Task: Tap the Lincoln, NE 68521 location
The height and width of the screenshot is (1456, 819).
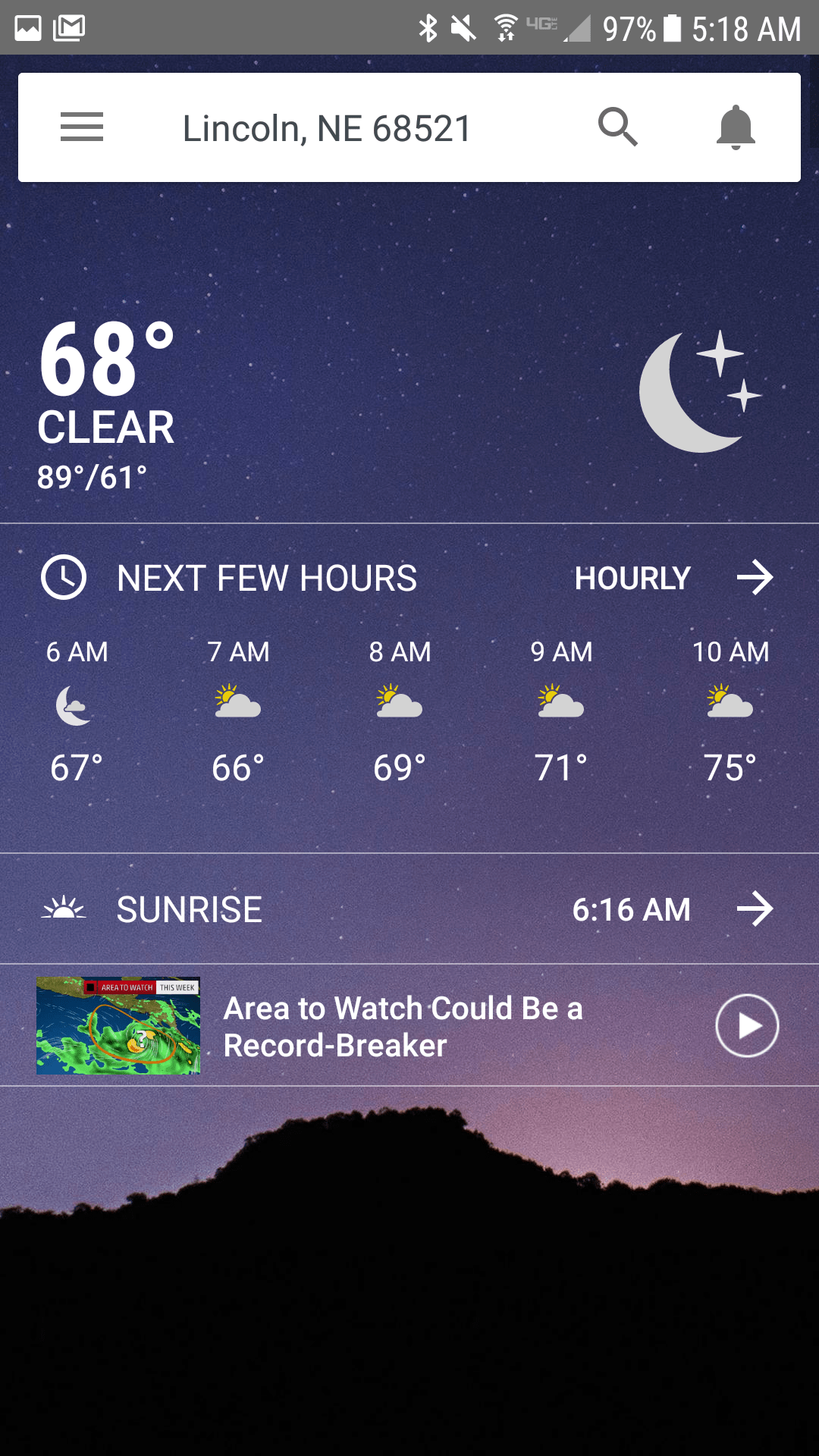Action: click(x=327, y=129)
